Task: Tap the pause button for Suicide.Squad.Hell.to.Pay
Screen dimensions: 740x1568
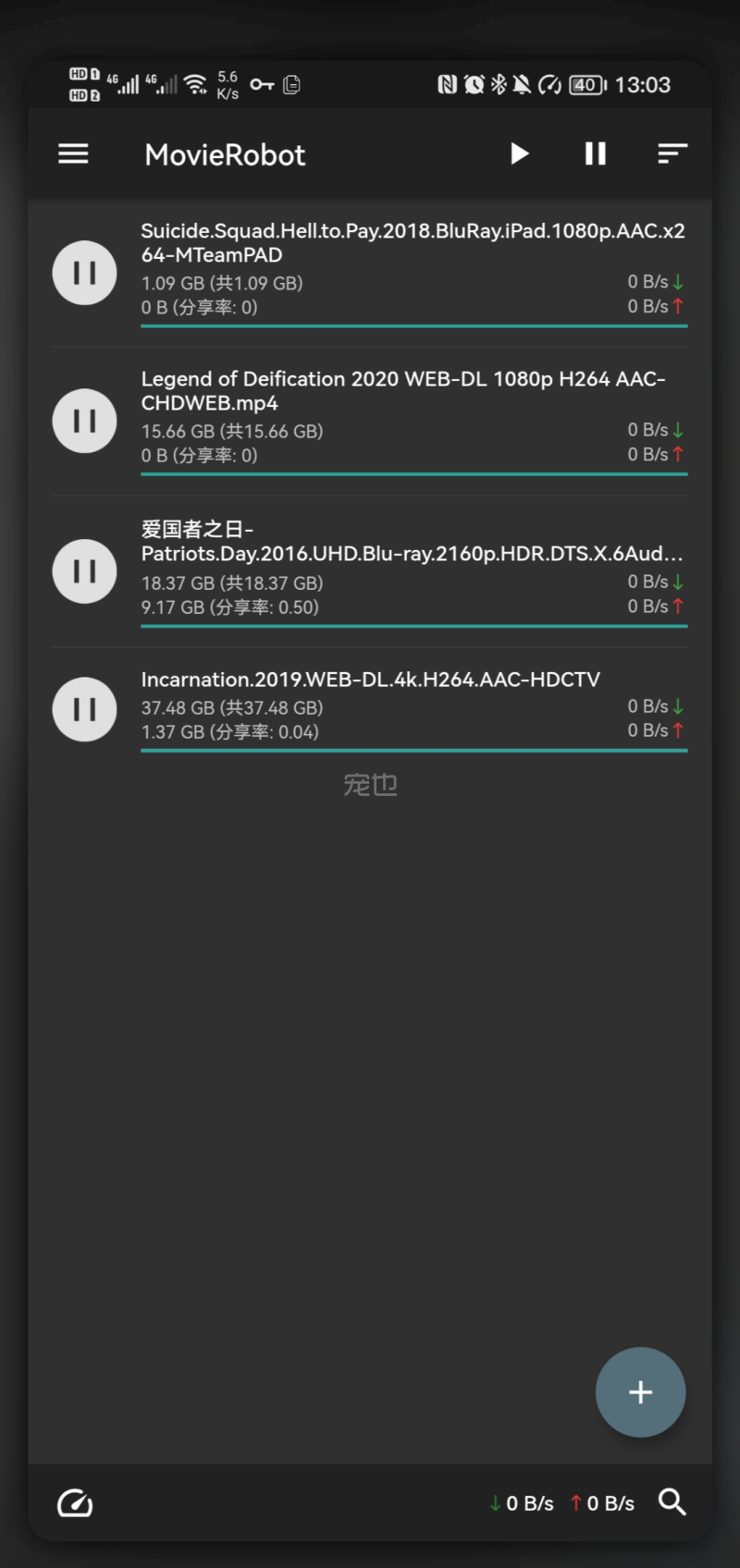Action: pyautogui.click(x=84, y=273)
